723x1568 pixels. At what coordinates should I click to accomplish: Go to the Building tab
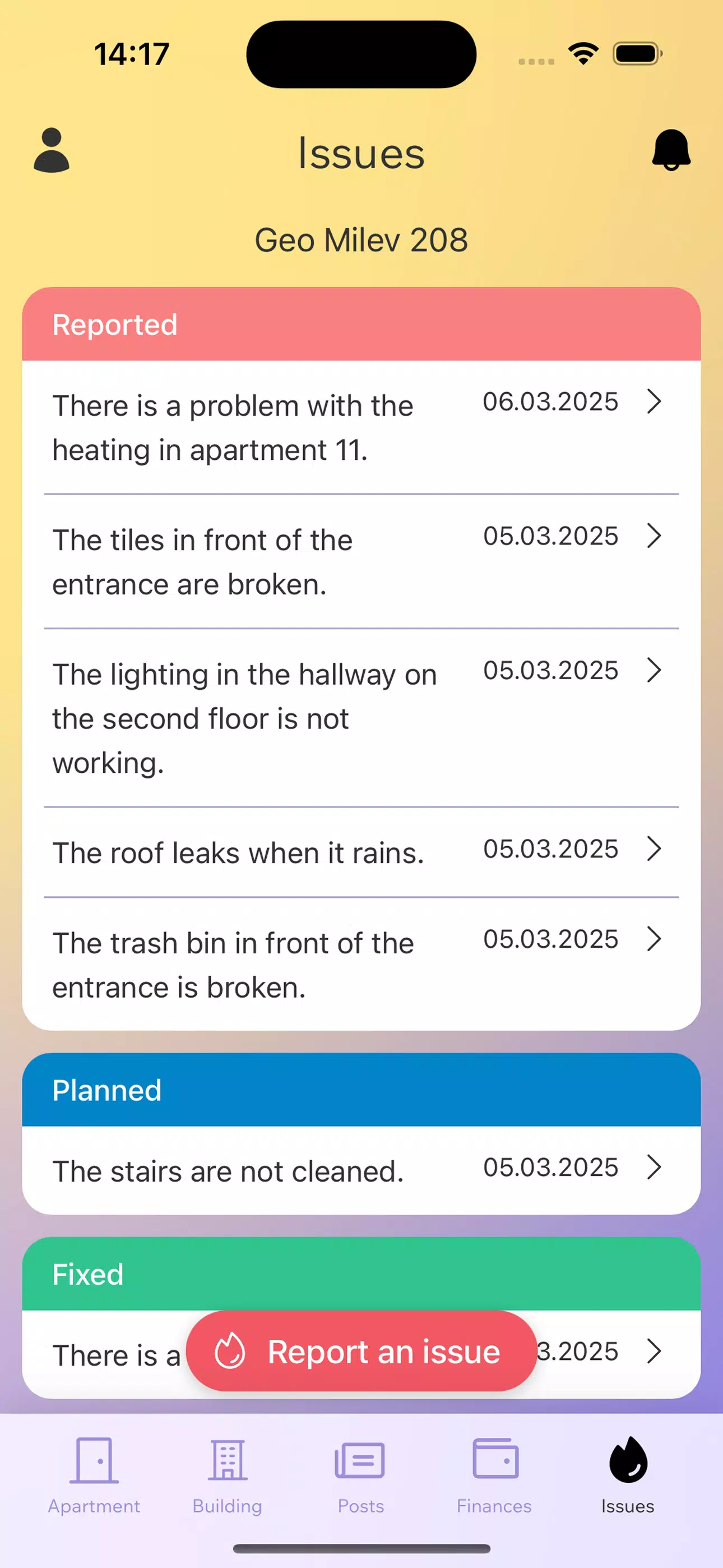click(x=228, y=1475)
